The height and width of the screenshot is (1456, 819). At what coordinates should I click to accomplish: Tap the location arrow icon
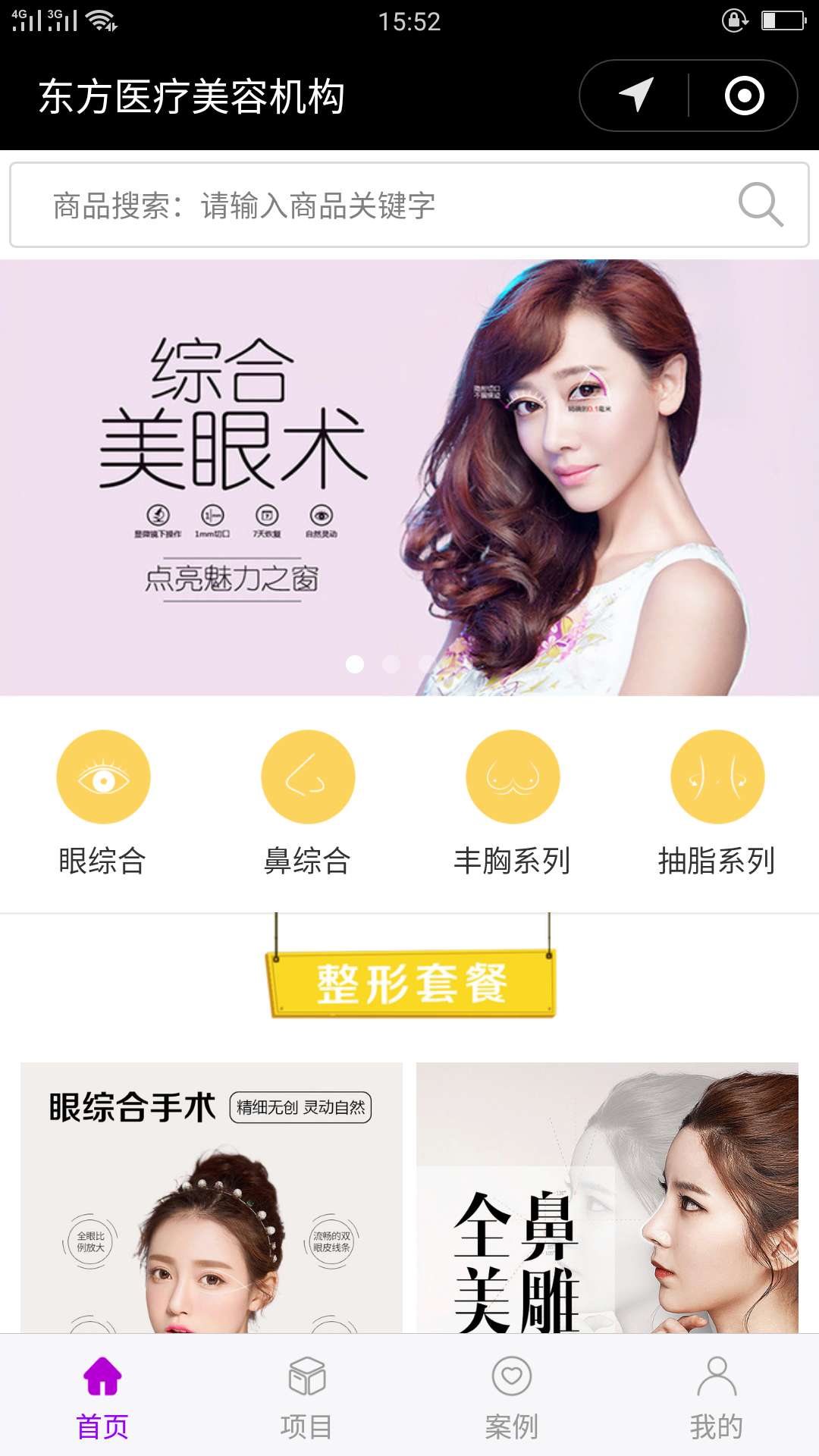(635, 96)
